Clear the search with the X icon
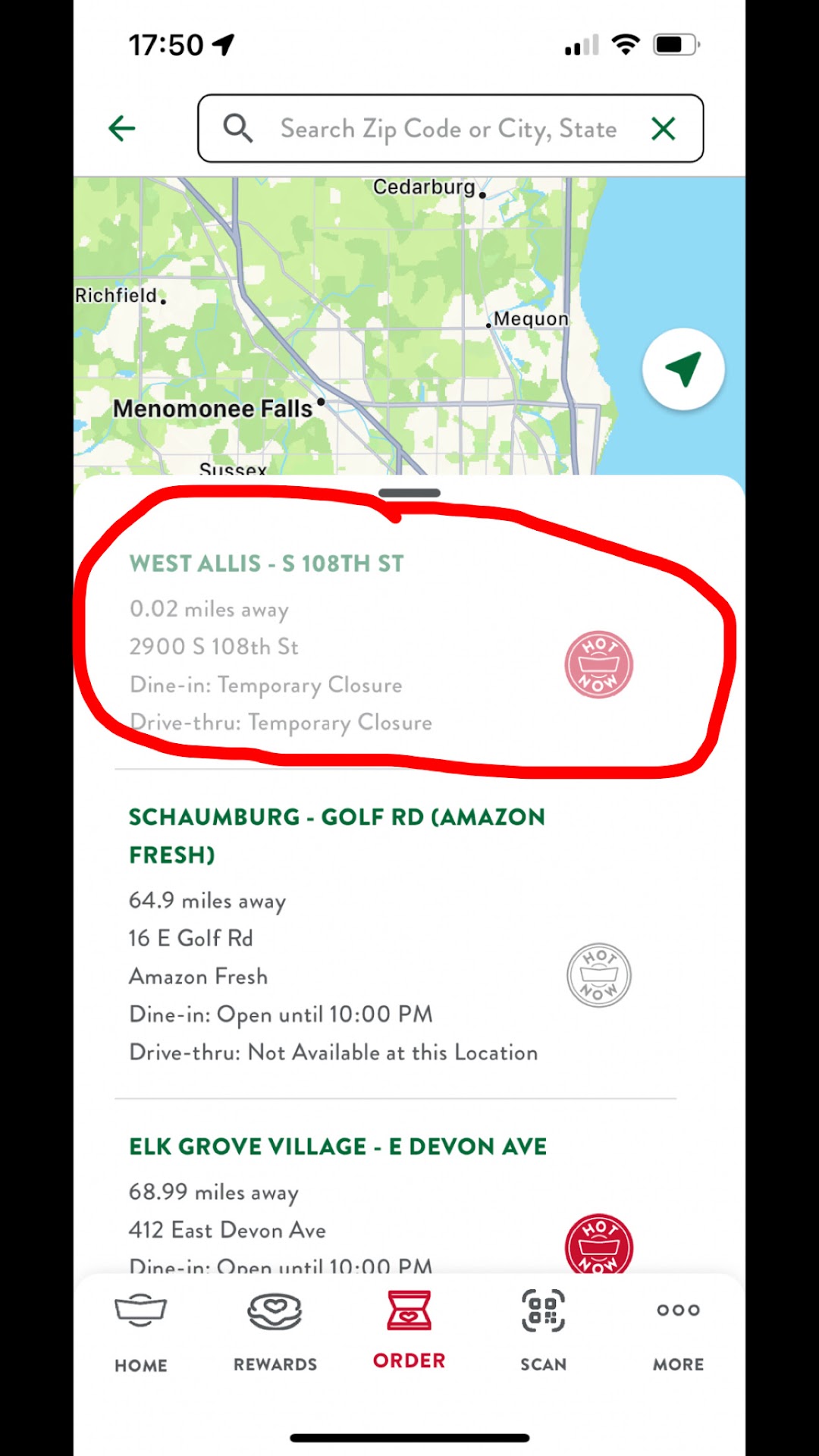The width and height of the screenshot is (819, 1456). tap(664, 129)
